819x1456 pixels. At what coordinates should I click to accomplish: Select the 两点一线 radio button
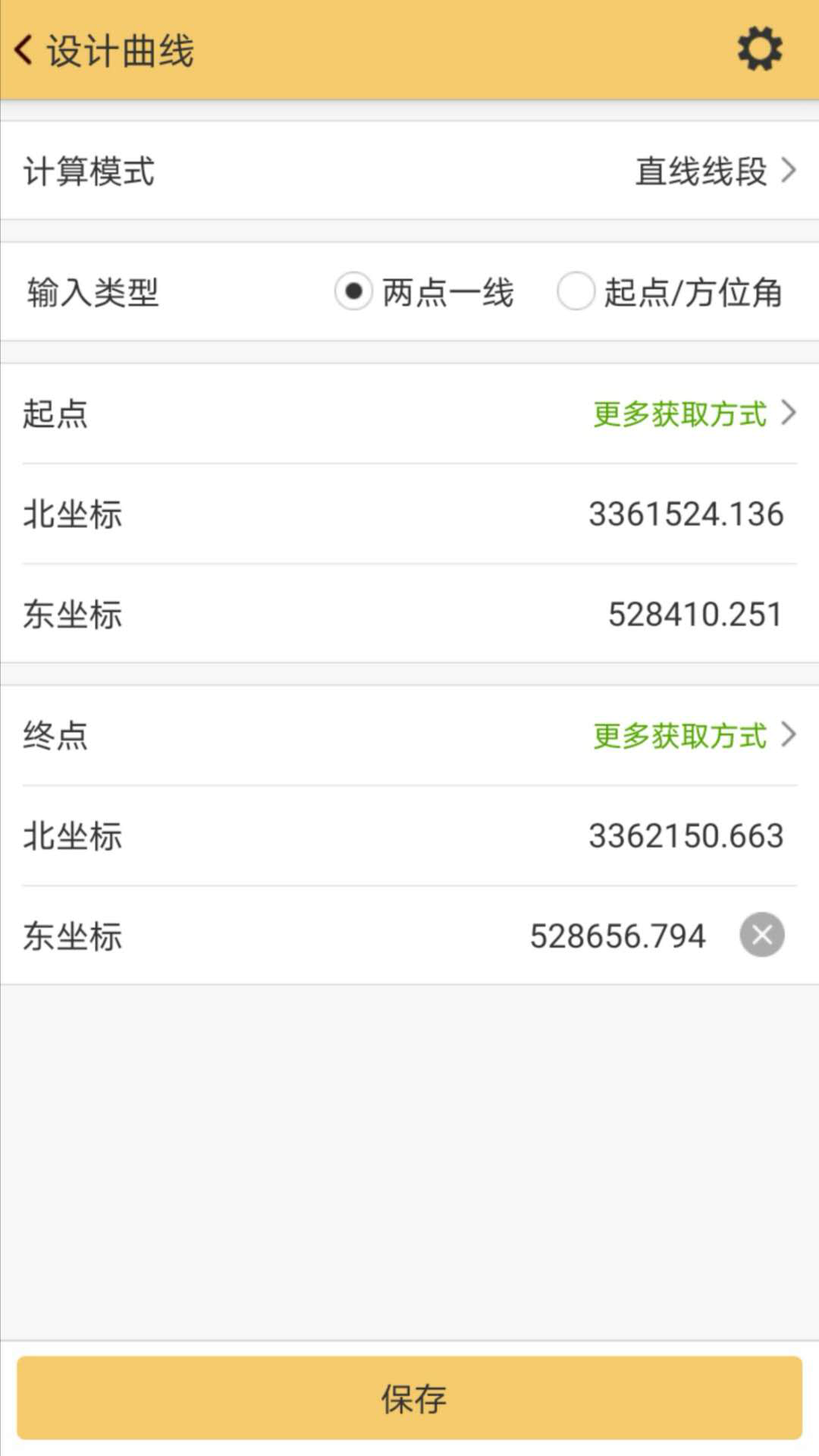[x=353, y=292]
